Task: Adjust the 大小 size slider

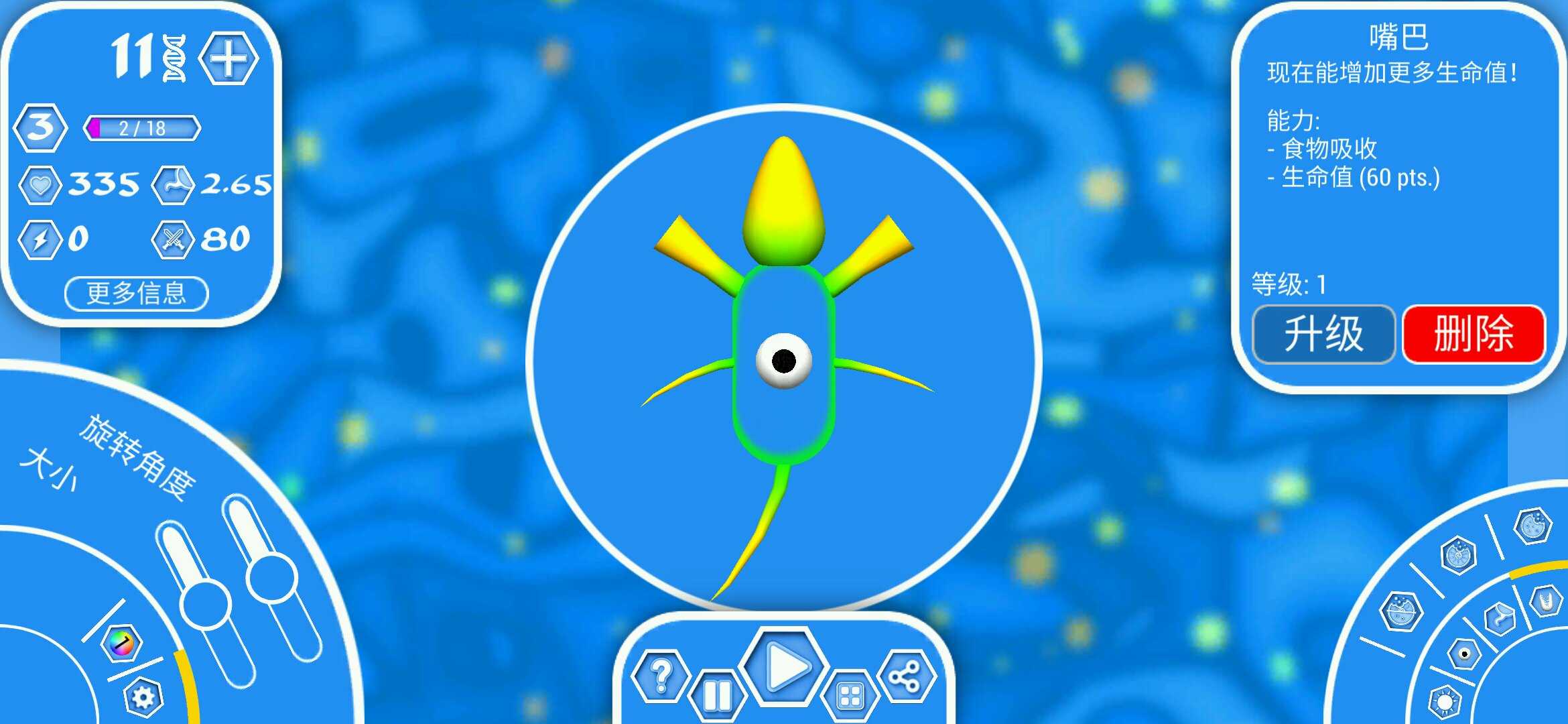Action: tap(205, 605)
